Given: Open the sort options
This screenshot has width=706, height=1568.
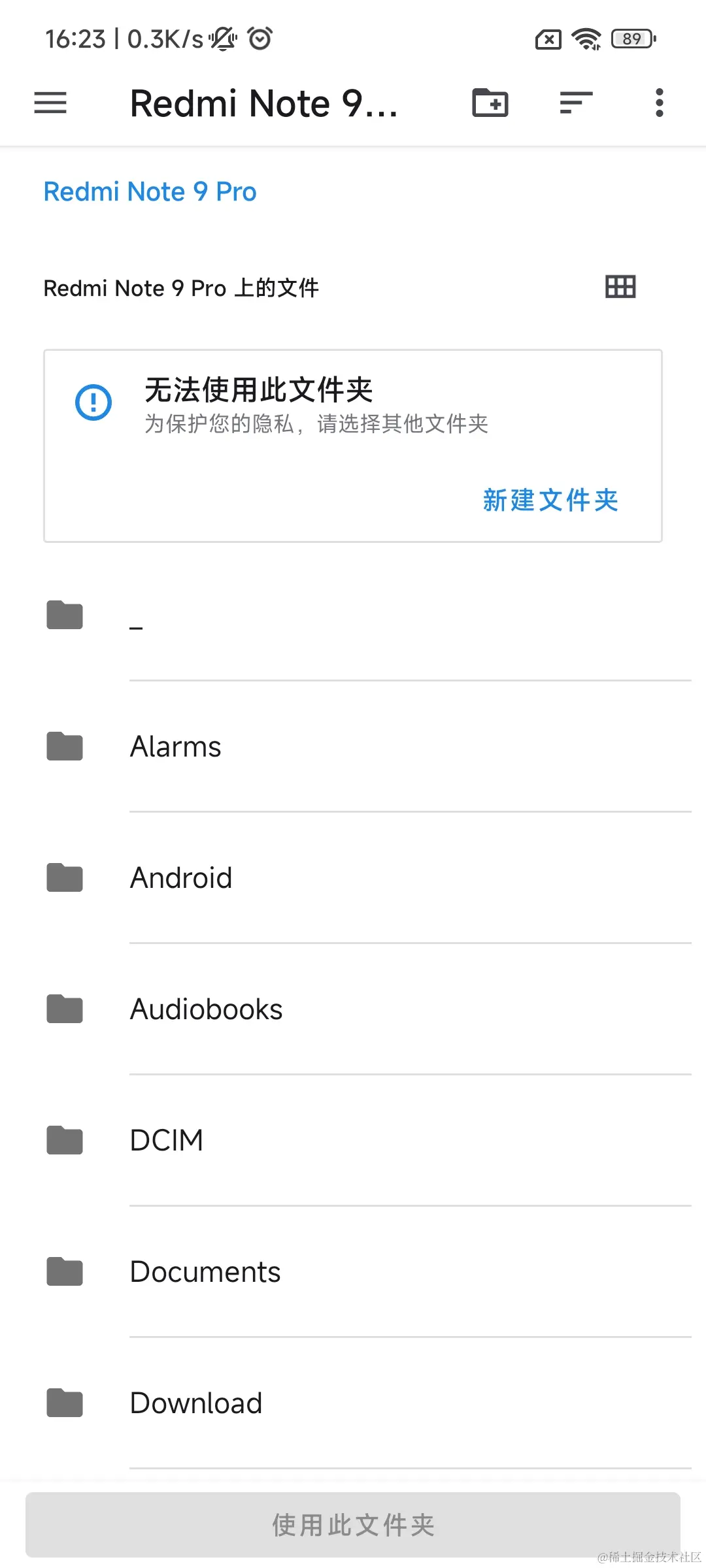Looking at the screenshot, I should point(576,103).
